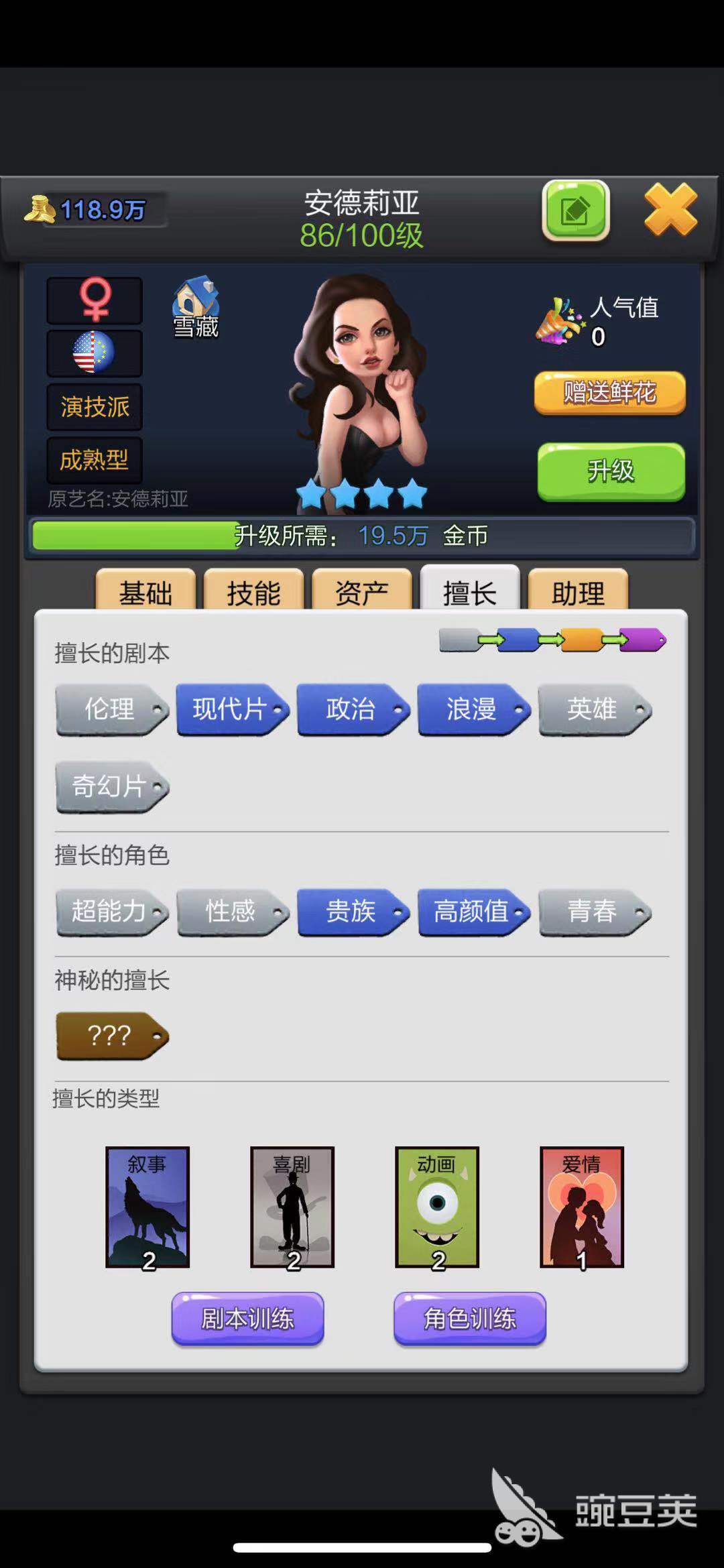Tap the mysterious ??? tag
Viewport: 724px width, 1568px height.
click(111, 1036)
